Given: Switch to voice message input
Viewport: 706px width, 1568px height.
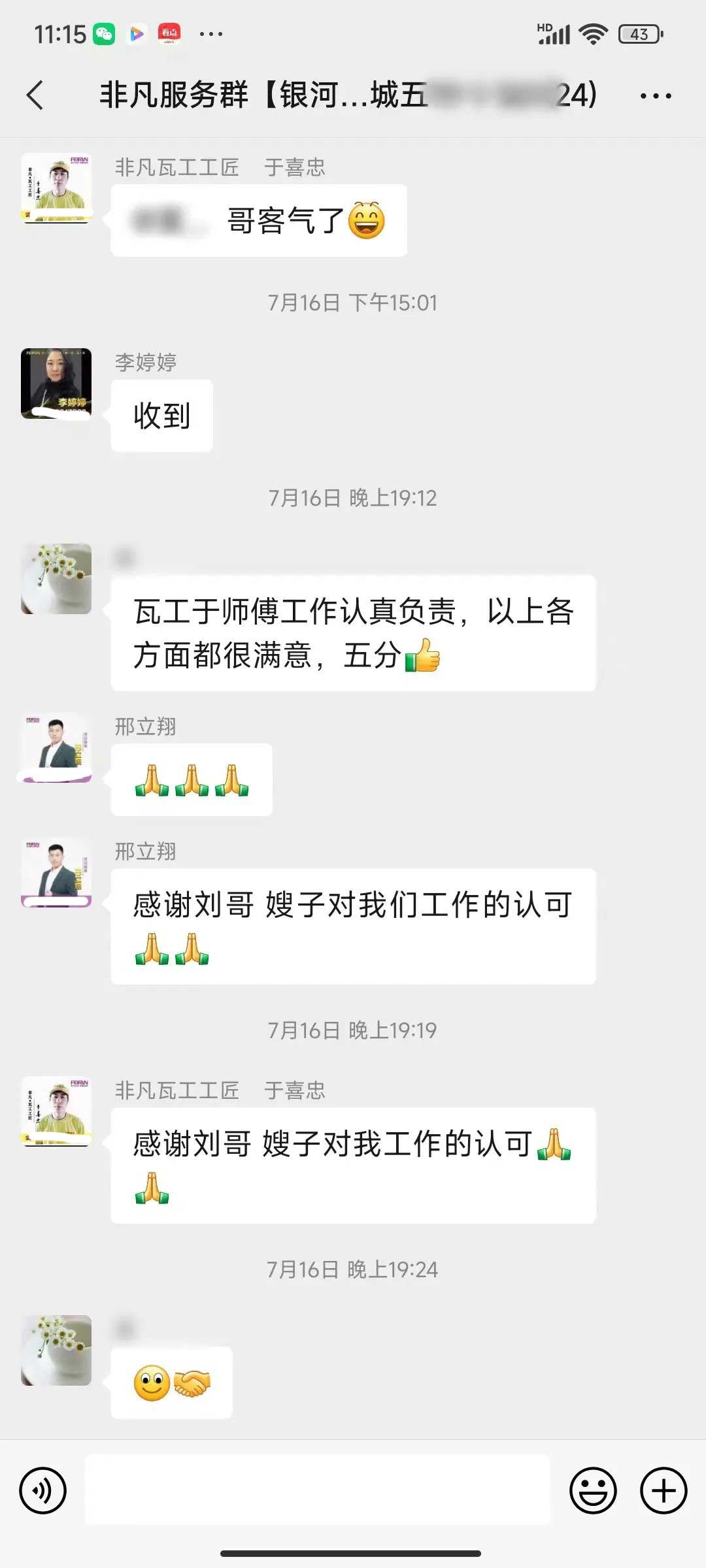Looking at the screenshot, I should (x=43, y=1491).
